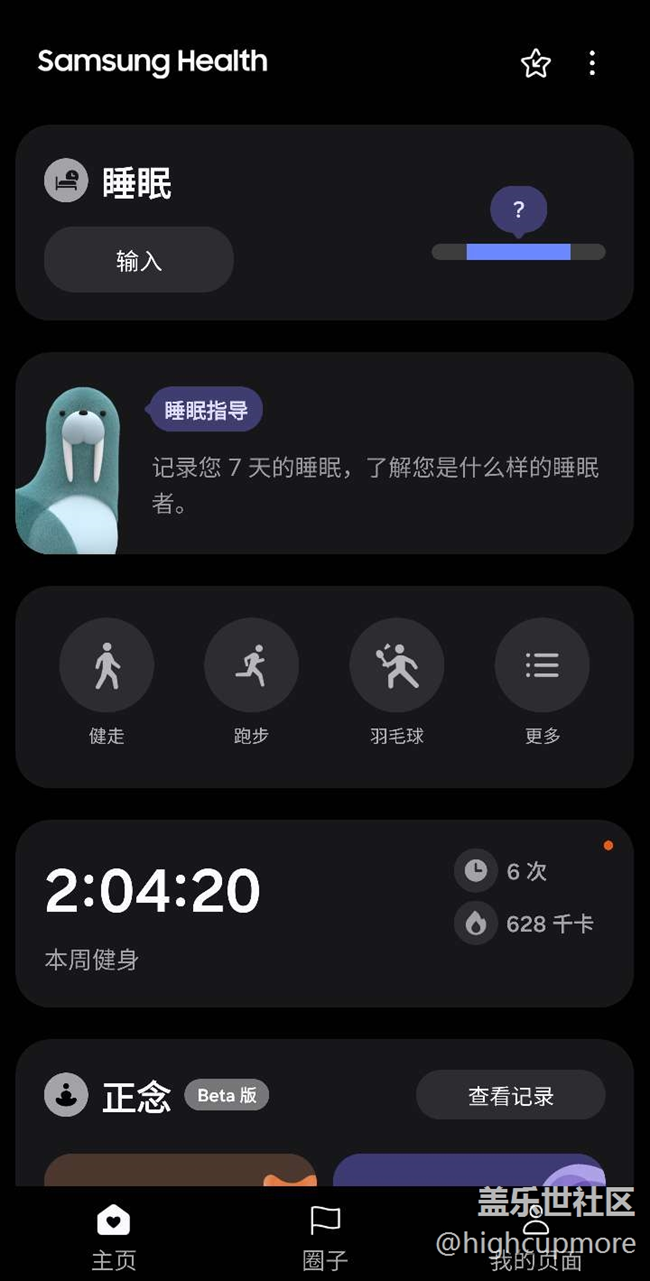Open 更多 for more exercises
Viewport: 650px width, 1281px height.
542,666
